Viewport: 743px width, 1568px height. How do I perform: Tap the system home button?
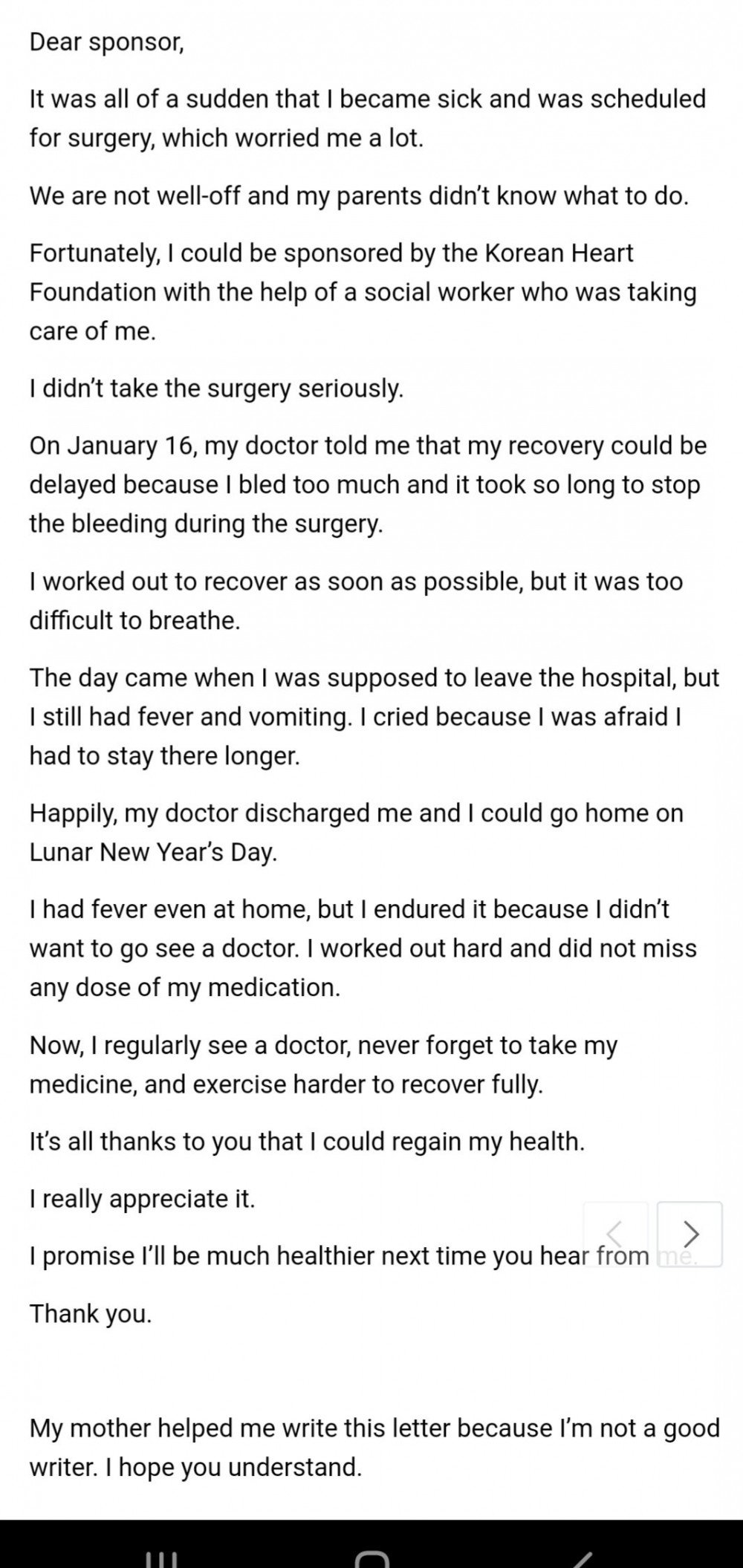coord(371,1559)
